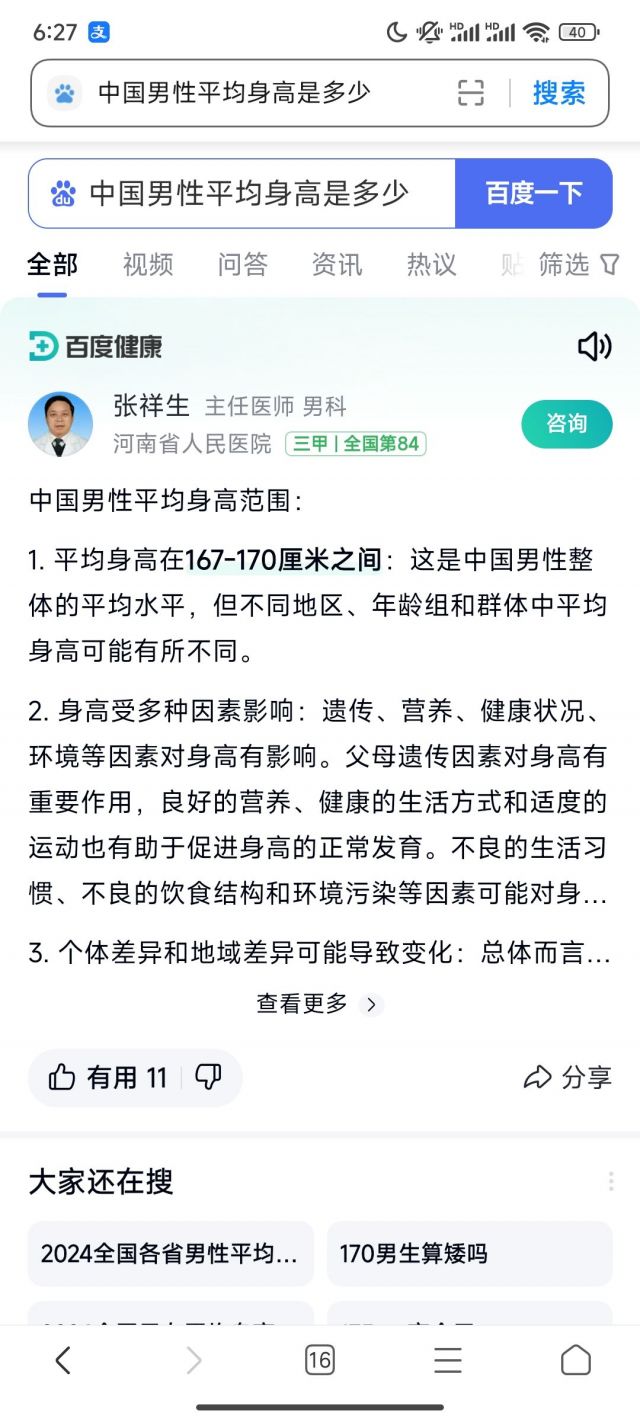Screen dimensions: 640x1422
Task: Play the answer aloud with speaker icon
Action: 594,346
